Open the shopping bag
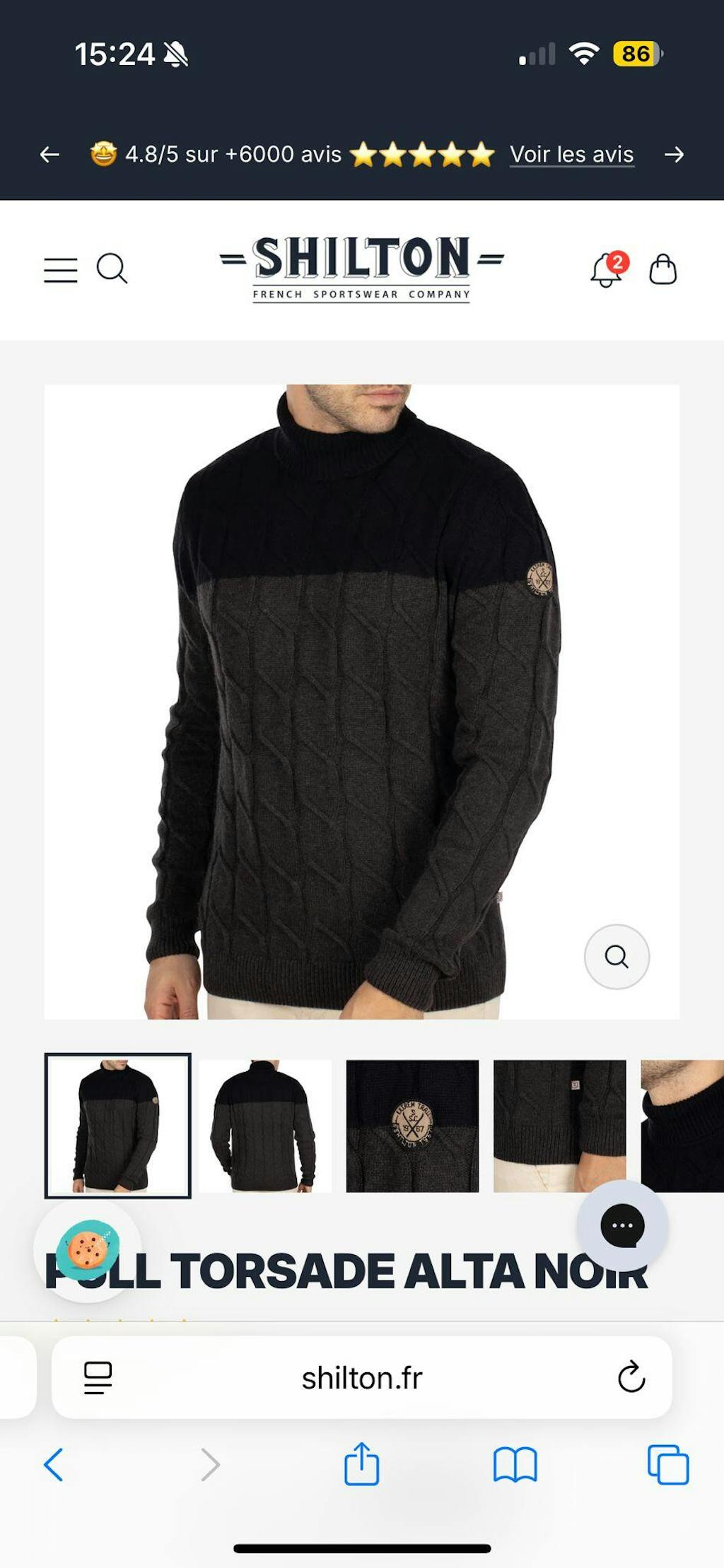Image resolution: width=724 pixels, height=1568 pixels. tap(663, 269)
